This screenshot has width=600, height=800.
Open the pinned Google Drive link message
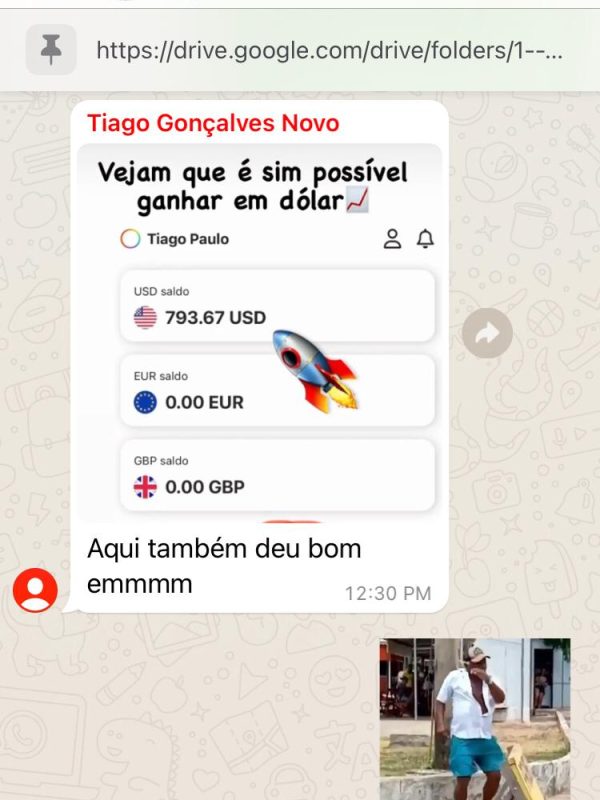click(x=328, y=50)
